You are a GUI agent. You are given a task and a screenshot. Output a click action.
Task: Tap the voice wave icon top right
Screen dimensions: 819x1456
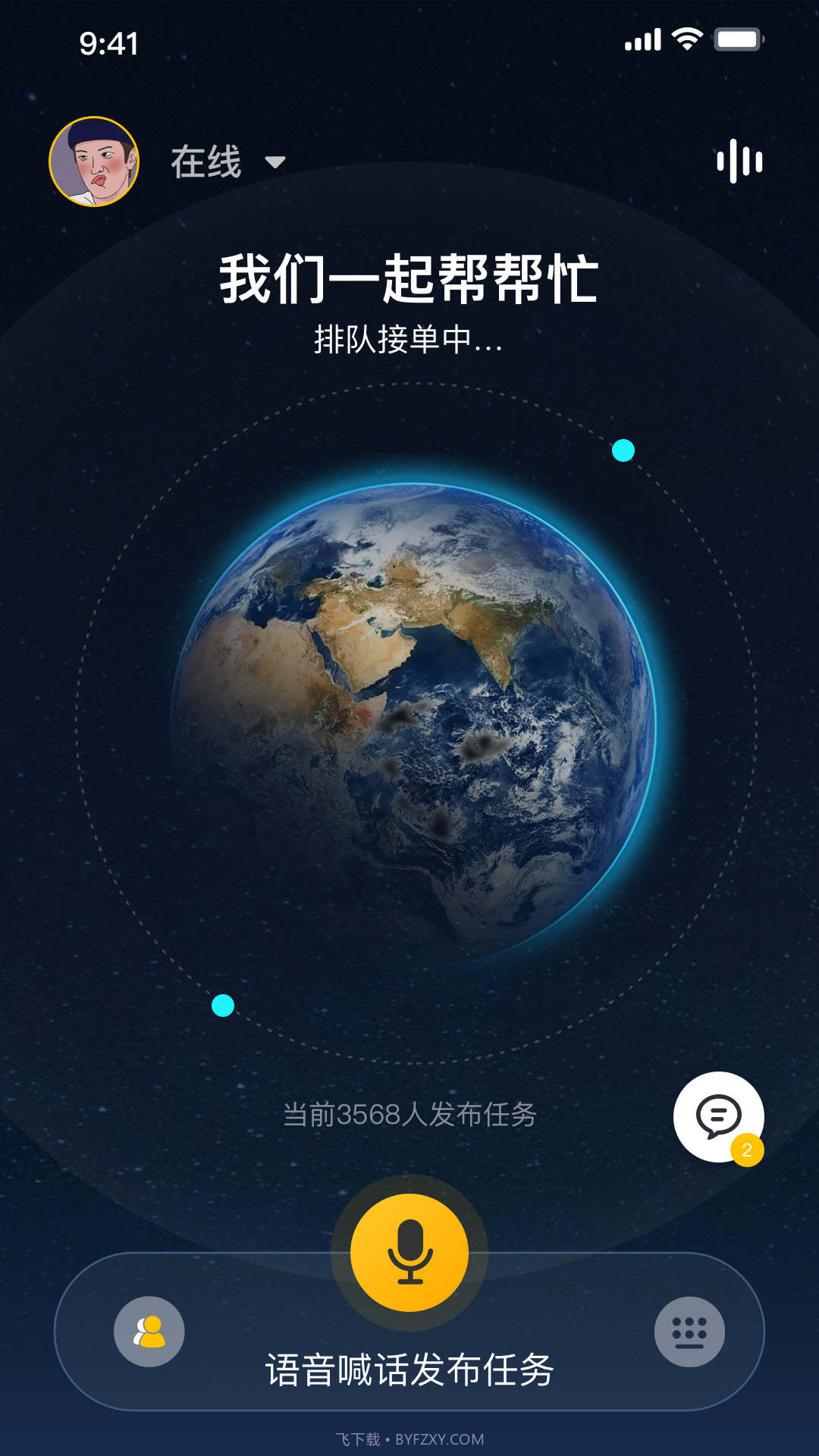click(x=739, y=162)
